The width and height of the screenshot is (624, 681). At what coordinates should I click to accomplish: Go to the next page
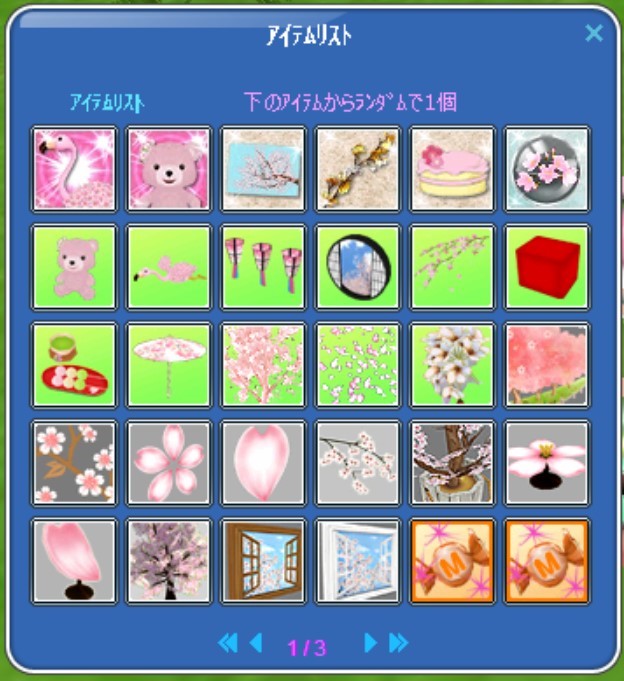(371, 643)
